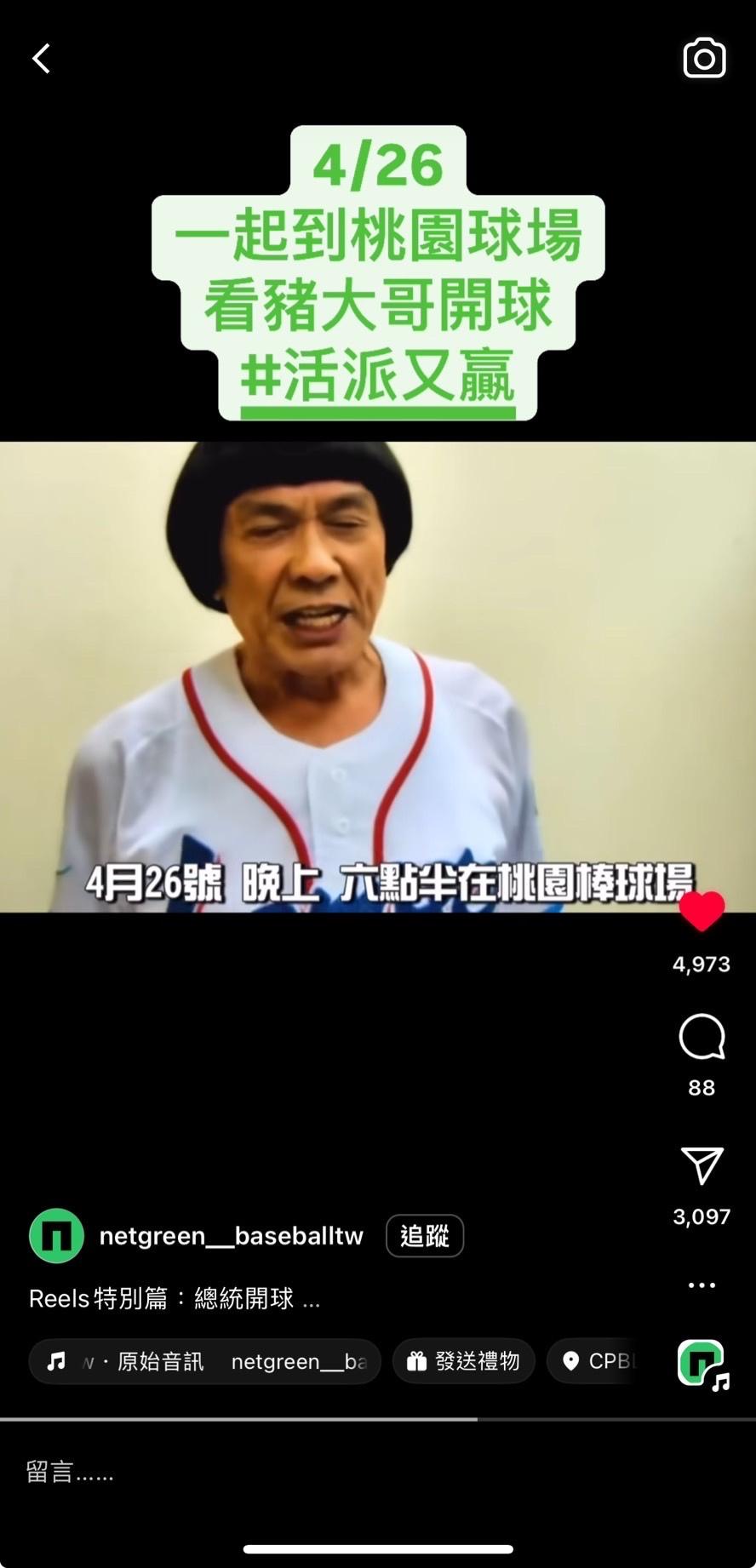Tap the 發送禮物 gift chip

(x=463, y=1361)
